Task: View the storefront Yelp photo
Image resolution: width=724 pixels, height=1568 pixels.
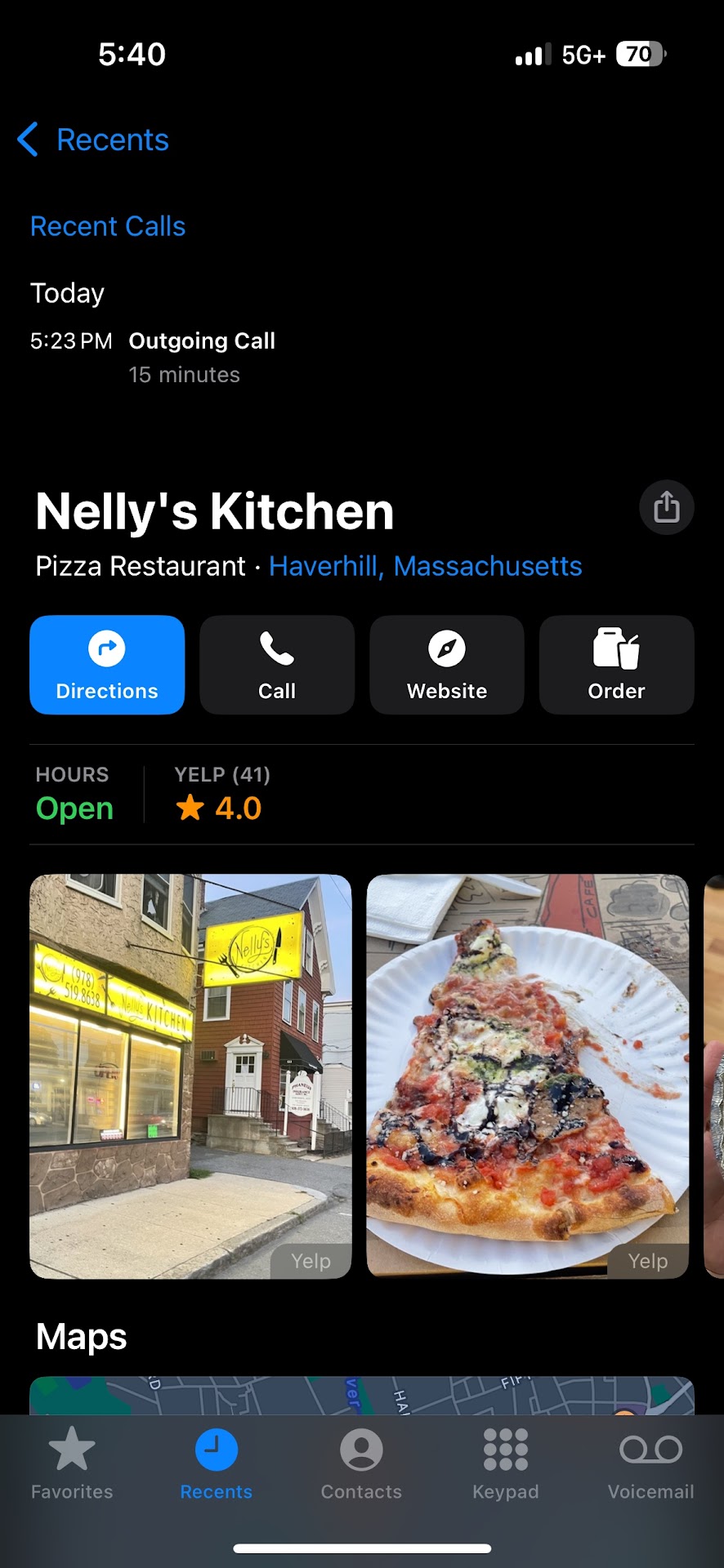Action: point(190,1076)
